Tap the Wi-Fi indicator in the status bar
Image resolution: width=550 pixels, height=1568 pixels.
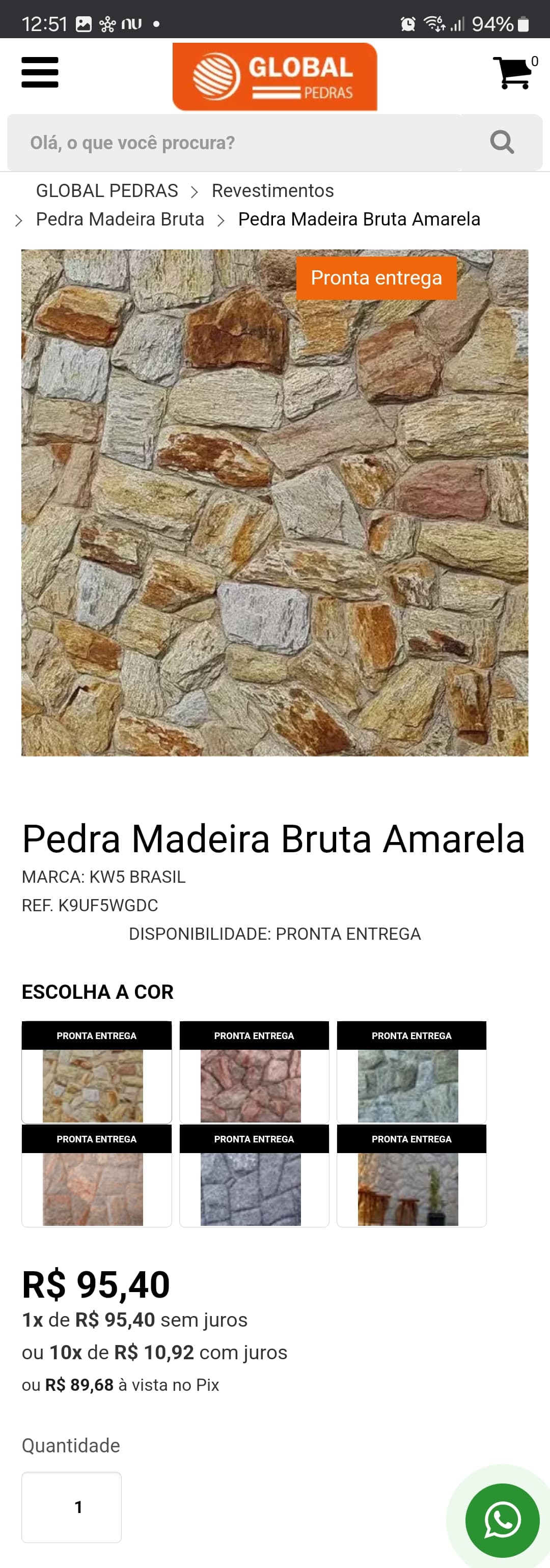tap(434, 22)
